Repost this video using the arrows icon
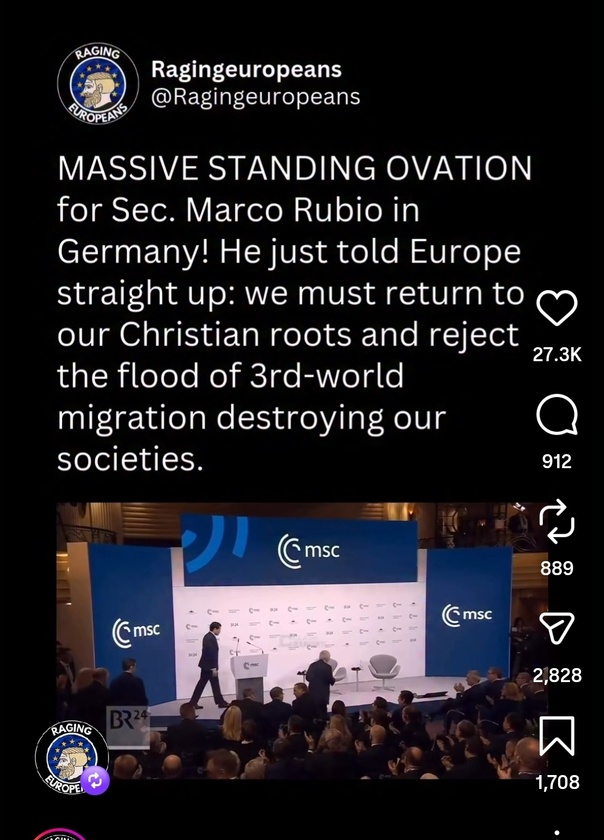This screenshot has height=840, width=604. (x=557, y=523)
